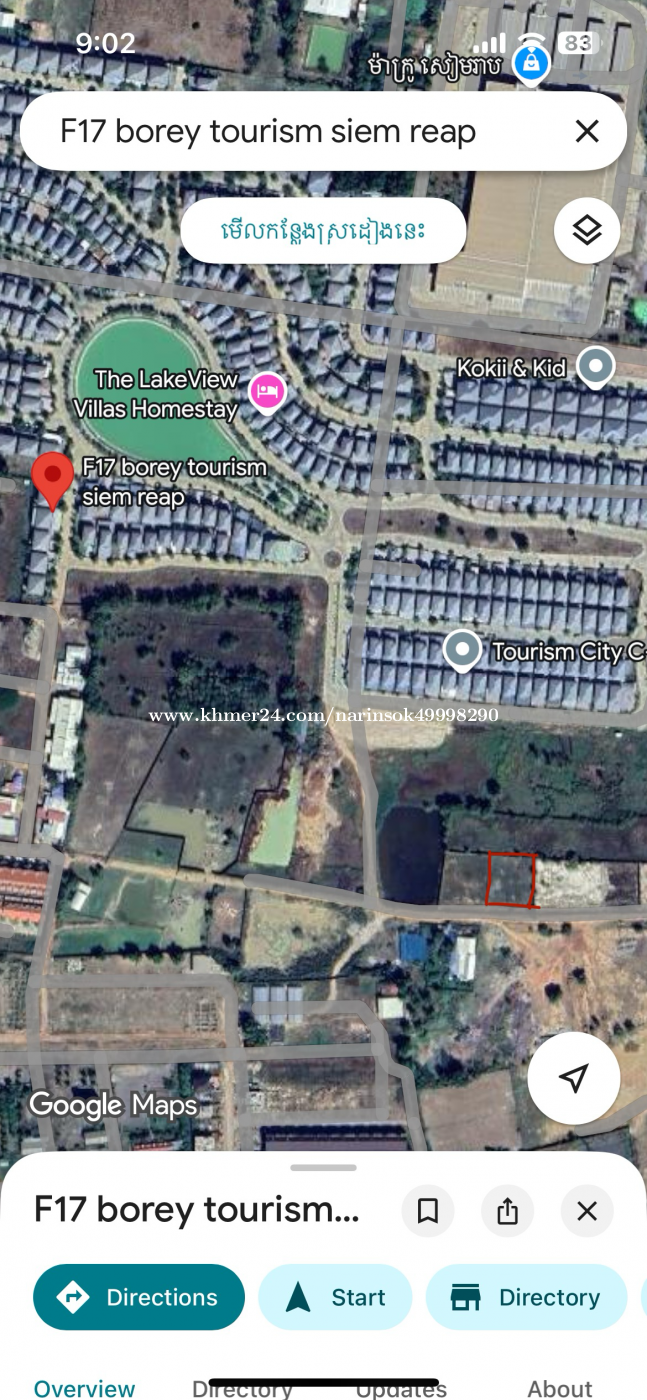647x1400 pixels.
Task: Center the map on my location
Action: pos(573,1078)
